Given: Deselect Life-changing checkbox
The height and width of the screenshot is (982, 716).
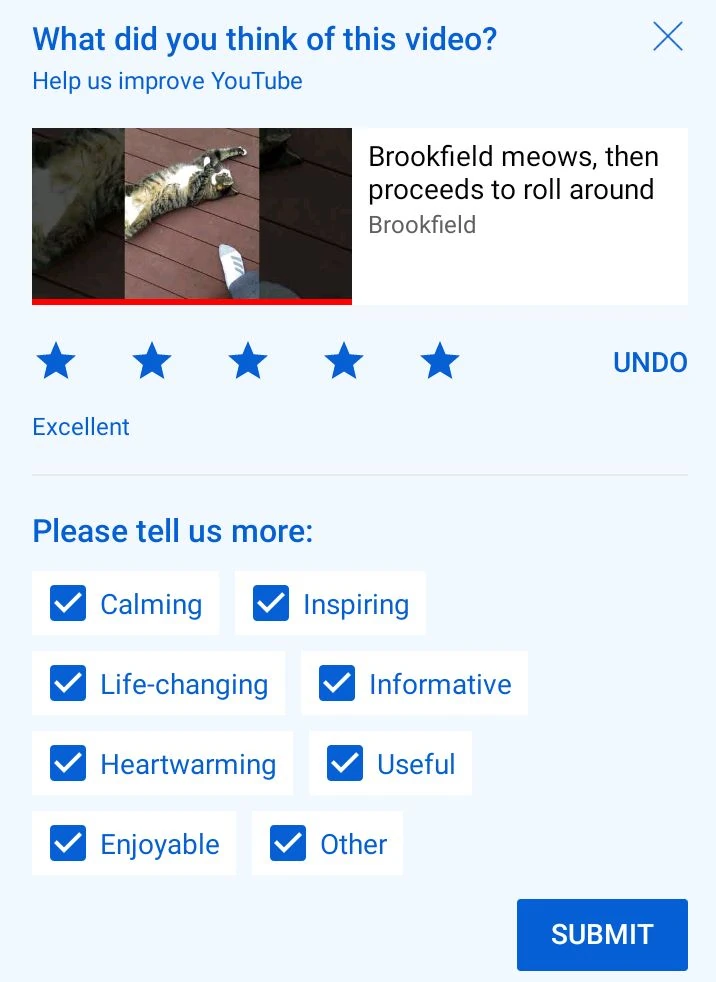Looking at the screenshot, I should point(68,684).
